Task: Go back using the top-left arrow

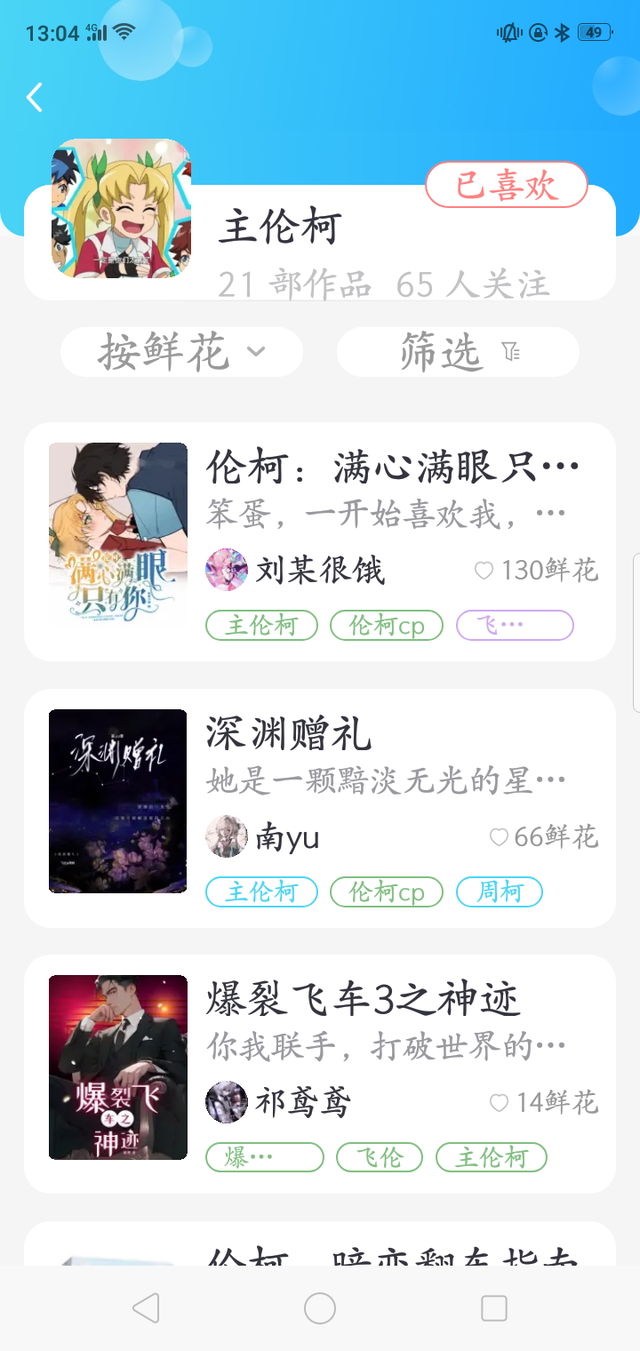Action: (x=35, y=97)
